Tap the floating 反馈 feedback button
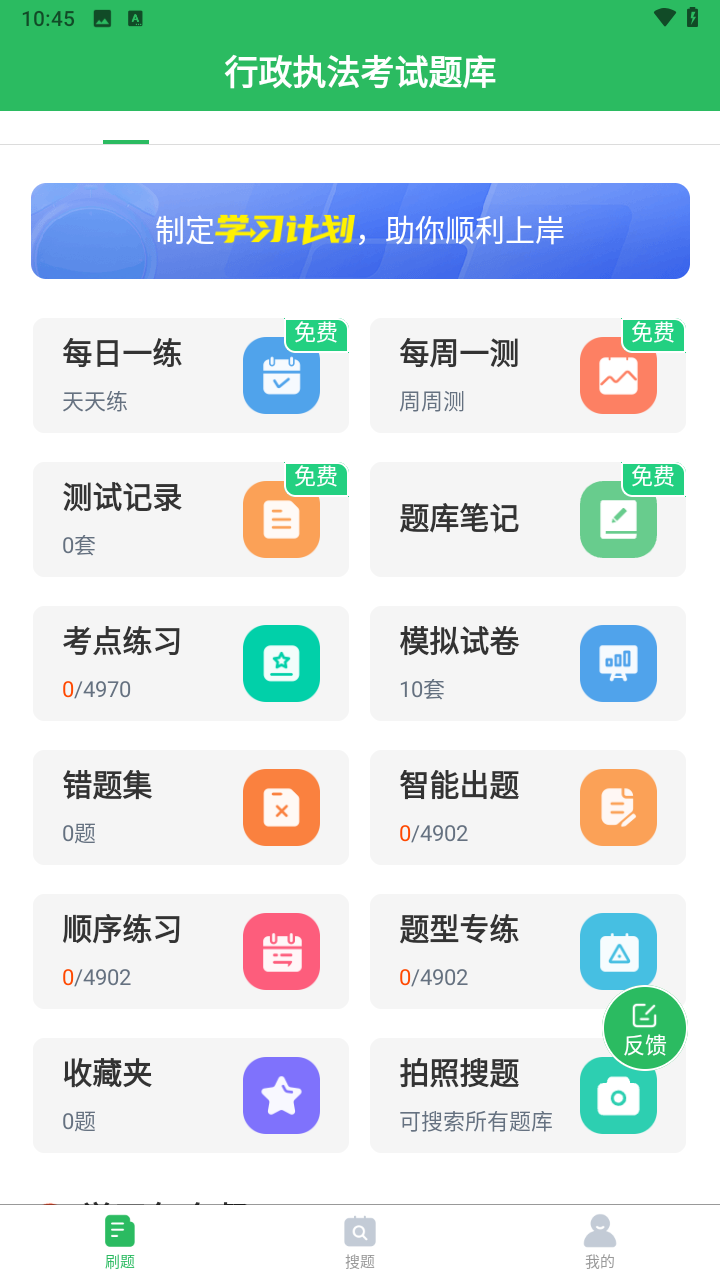Screen dimensions: 720x1280 [x=645, y=1028]
